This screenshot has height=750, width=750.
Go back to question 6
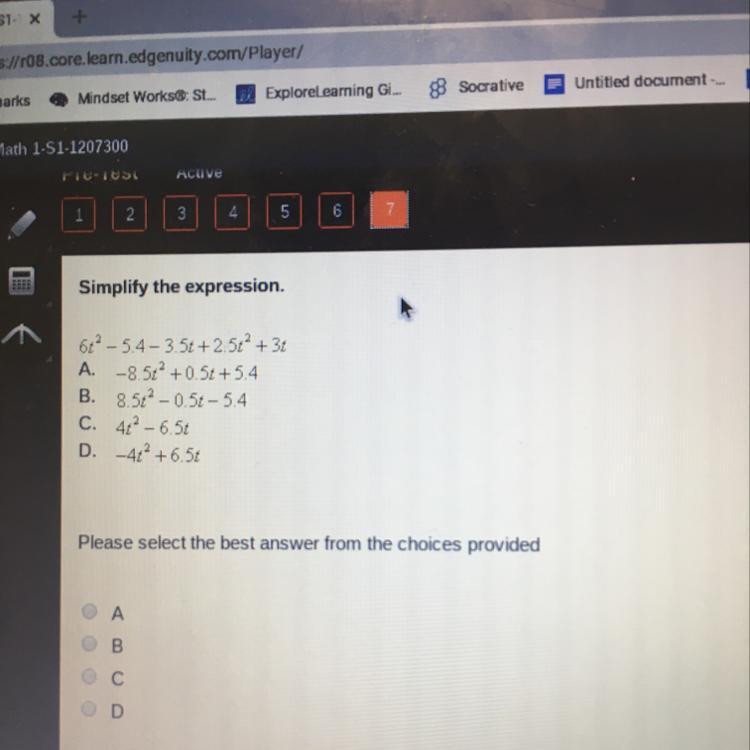[x=337, y=211]
